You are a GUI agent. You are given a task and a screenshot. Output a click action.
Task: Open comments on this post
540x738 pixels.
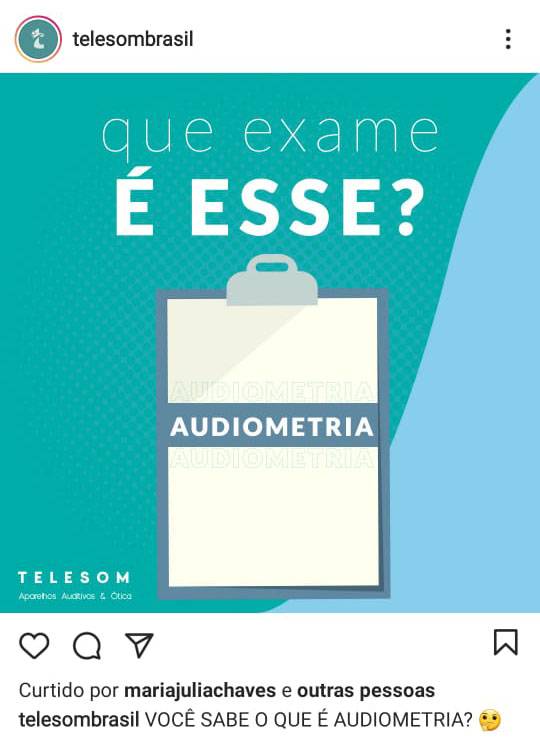pyautogui.click(x=87, y=645)
